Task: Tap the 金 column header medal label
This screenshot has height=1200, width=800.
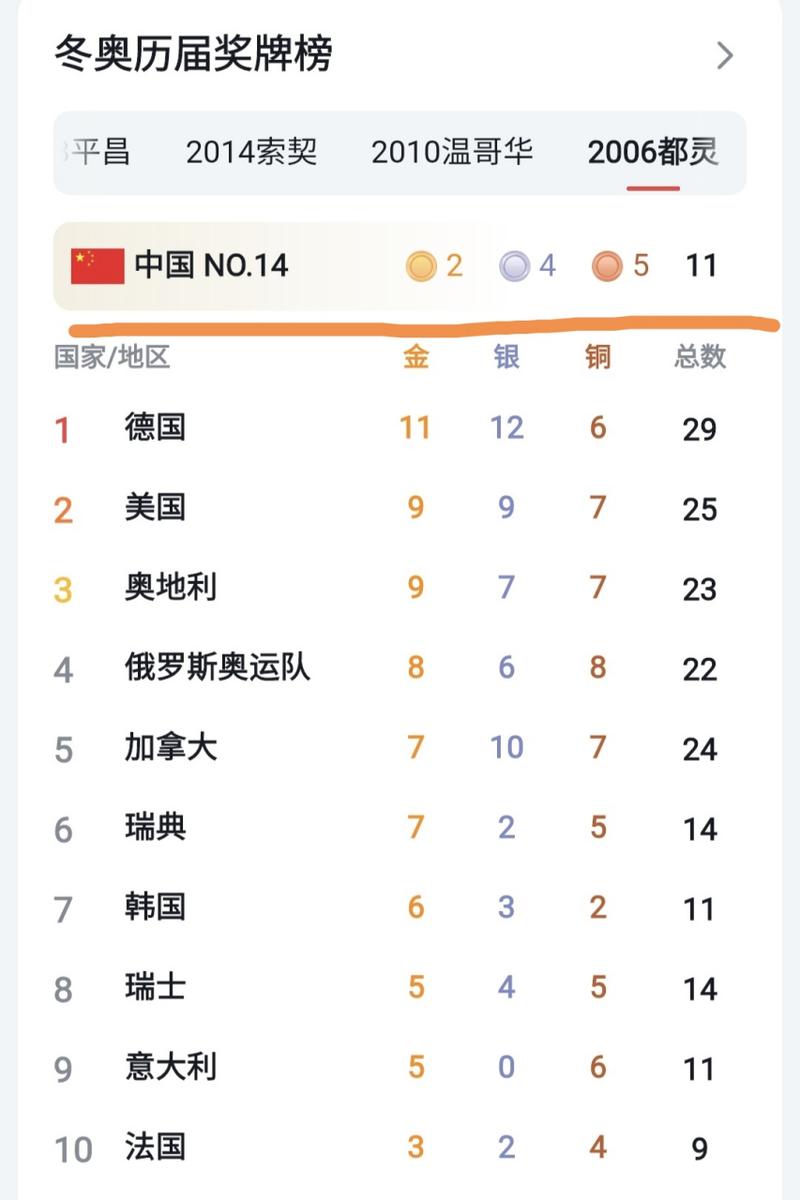Action: click(x=414, y=358)
